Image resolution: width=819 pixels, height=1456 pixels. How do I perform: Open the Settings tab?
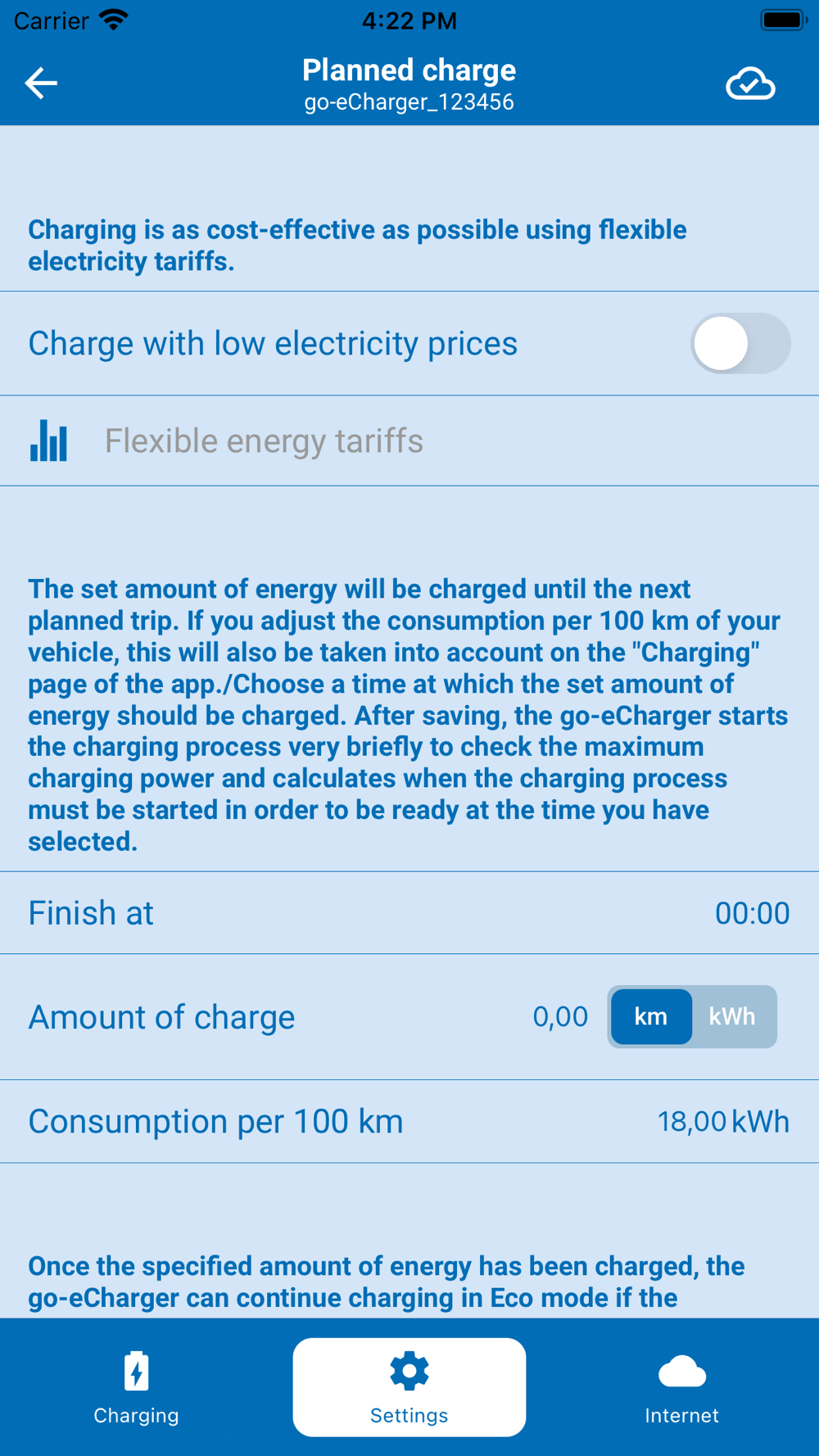point(409,1387)
